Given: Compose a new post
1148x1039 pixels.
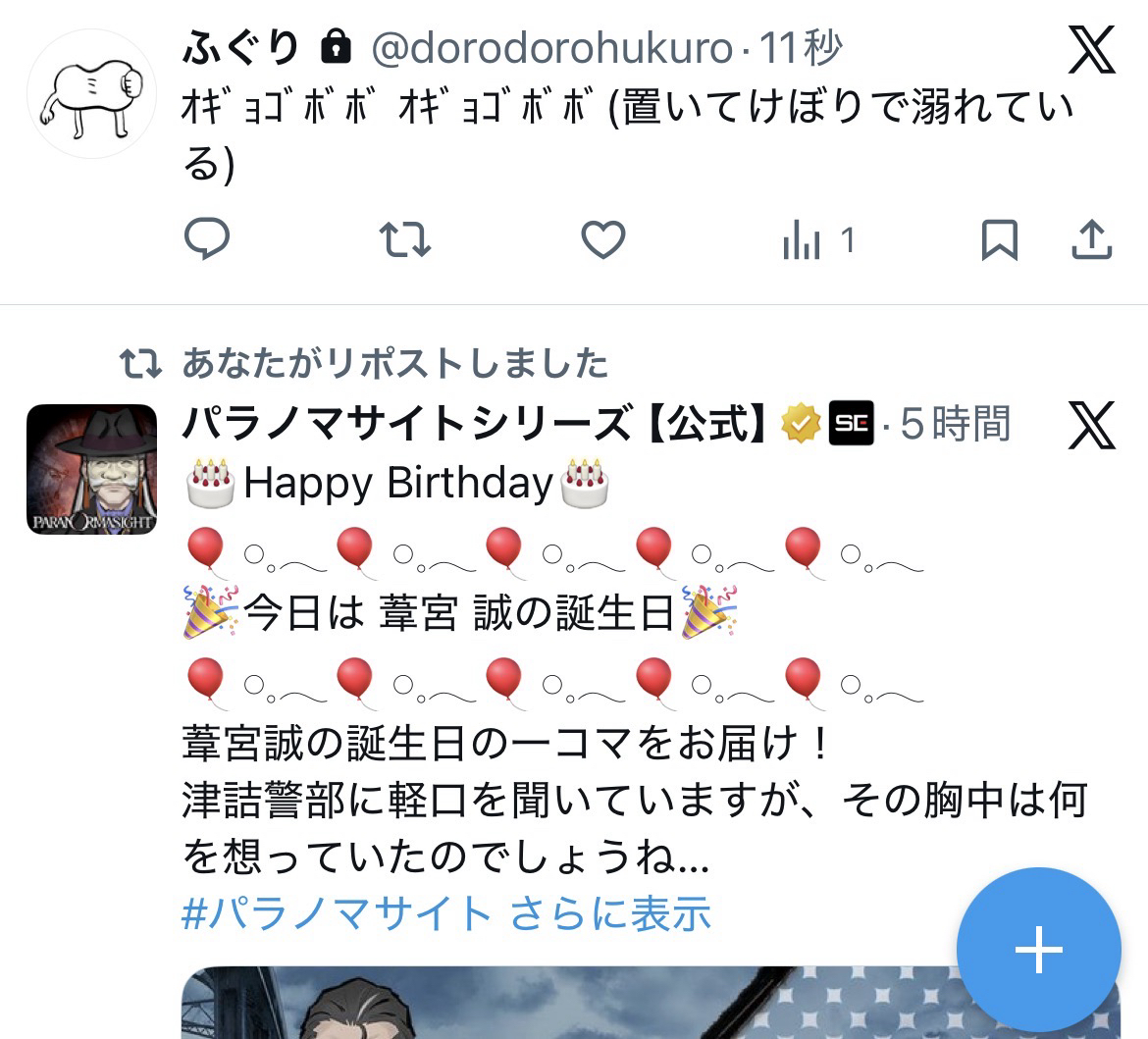Looking at the screenshot, I should coord(1038,949).
